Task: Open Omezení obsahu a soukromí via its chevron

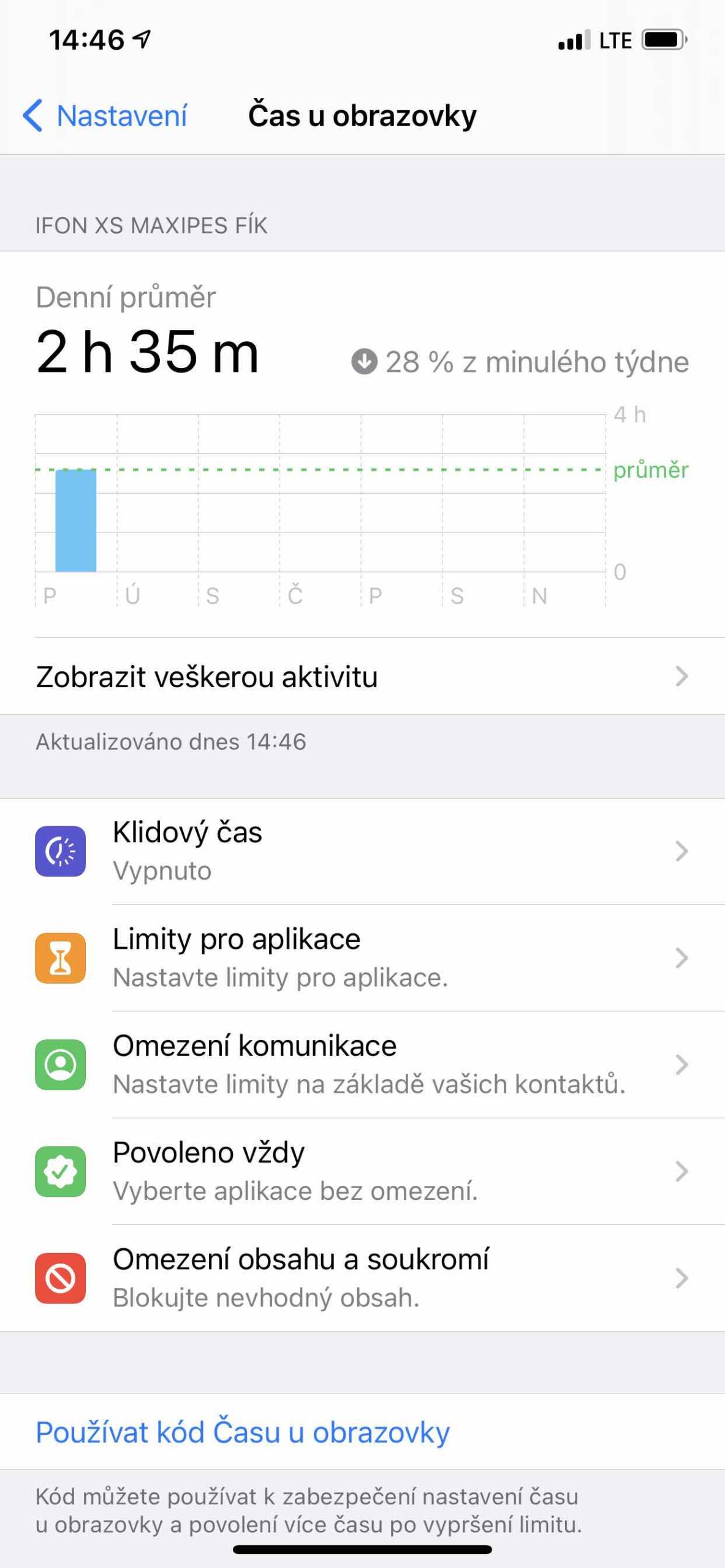Action: pos(682,1277)
